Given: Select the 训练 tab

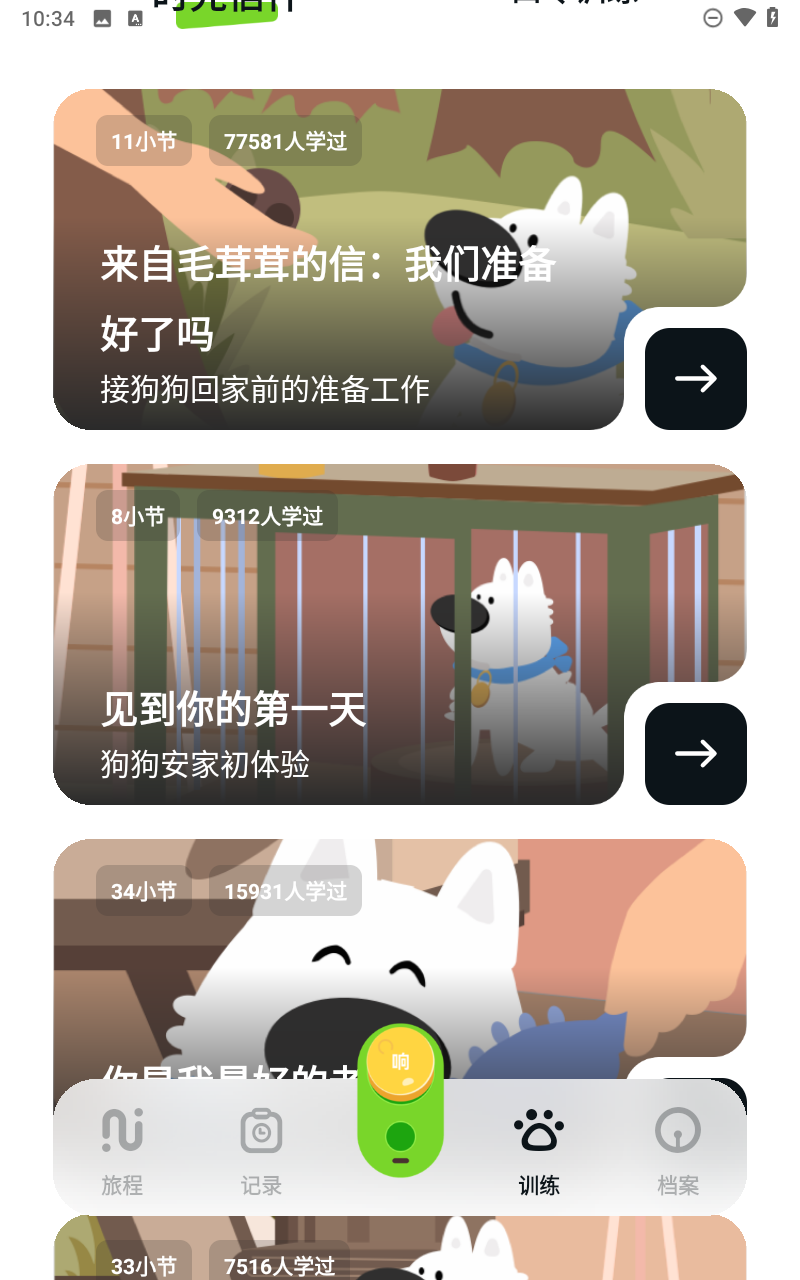Looking at the screenshot, I should pos(539,1150).
